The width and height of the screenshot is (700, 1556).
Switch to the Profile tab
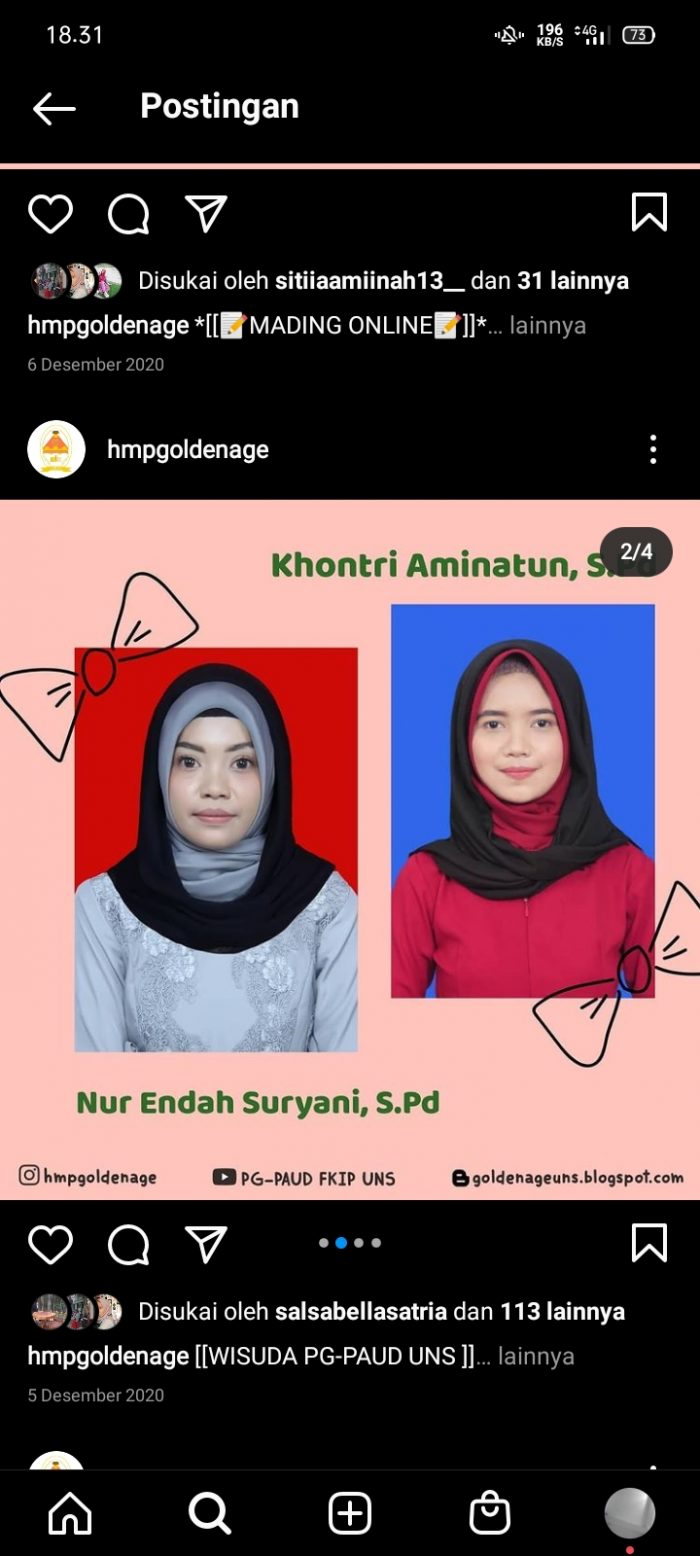click(x=630, y=1513)
